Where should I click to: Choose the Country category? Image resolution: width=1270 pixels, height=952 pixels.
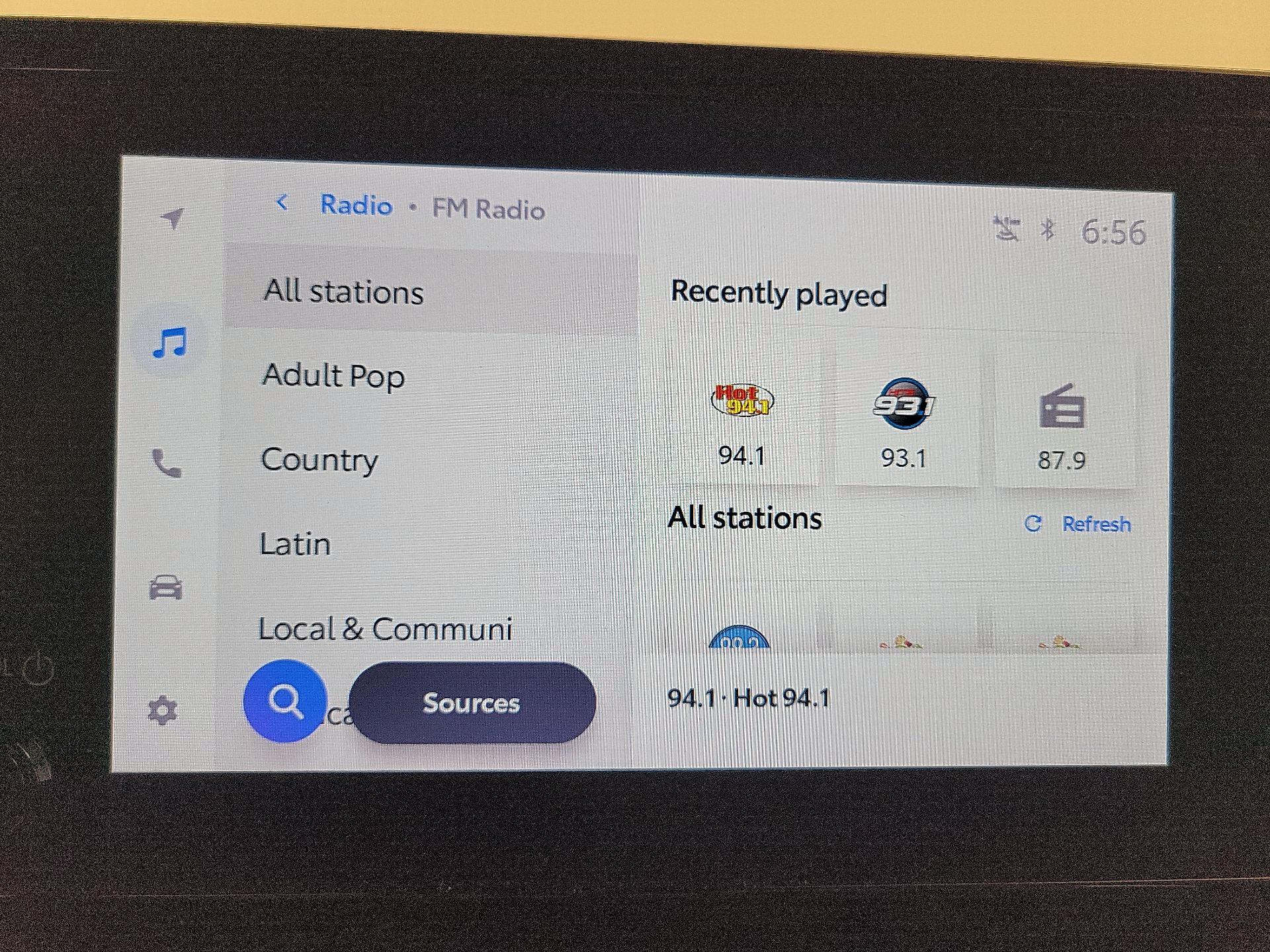(319, 459)
